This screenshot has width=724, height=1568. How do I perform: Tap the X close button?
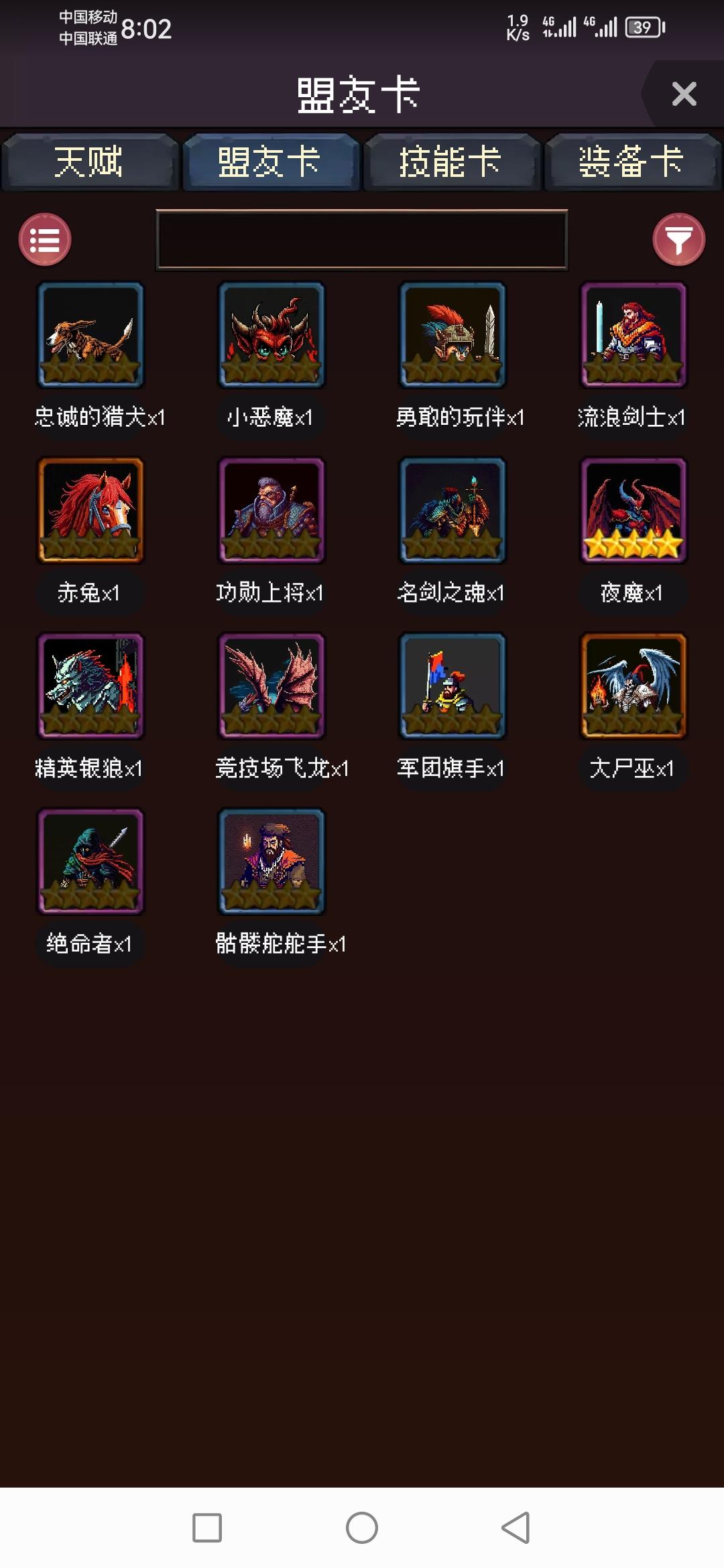(x=683, y=94)
